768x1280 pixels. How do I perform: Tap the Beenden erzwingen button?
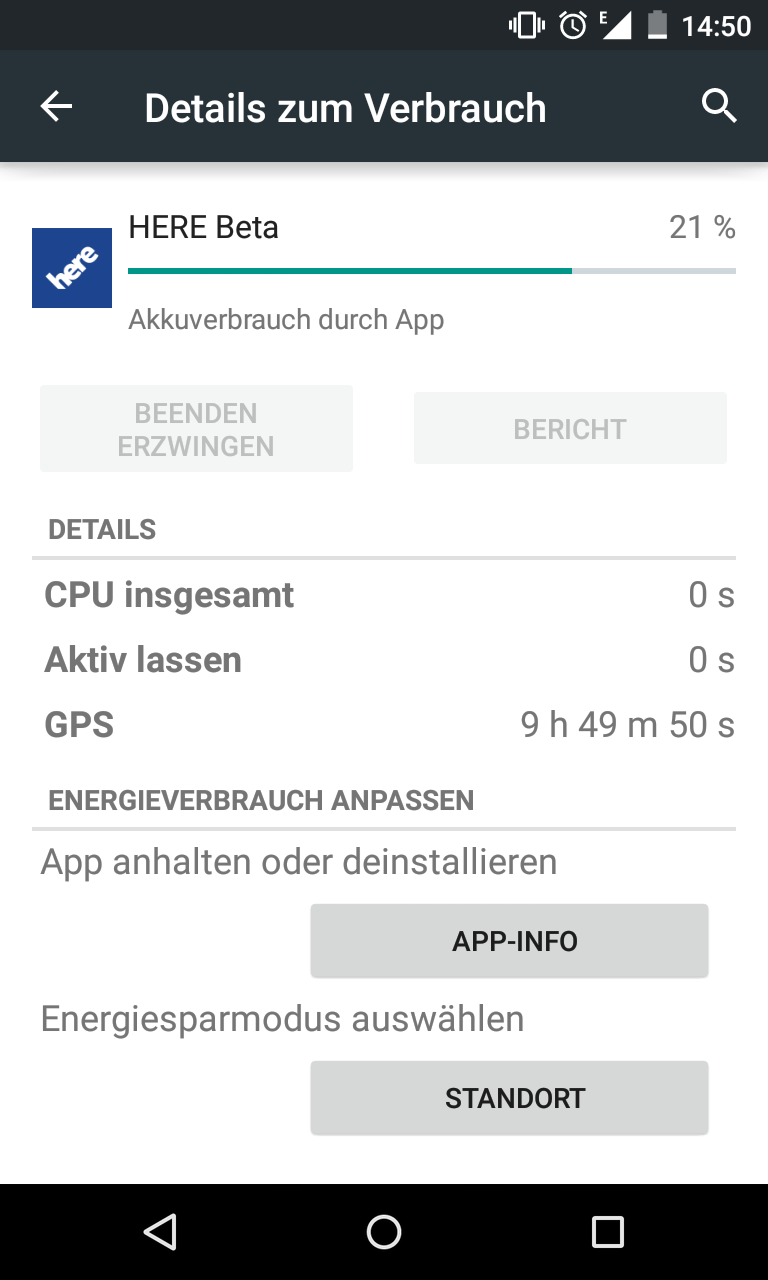[196, 429]
